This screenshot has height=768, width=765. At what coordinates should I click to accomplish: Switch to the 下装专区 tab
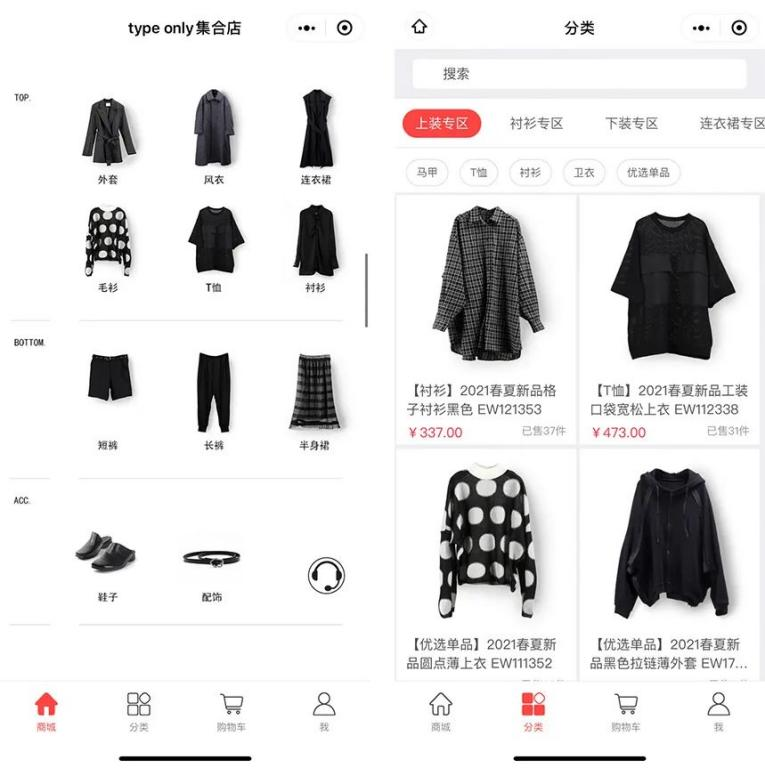631,124
